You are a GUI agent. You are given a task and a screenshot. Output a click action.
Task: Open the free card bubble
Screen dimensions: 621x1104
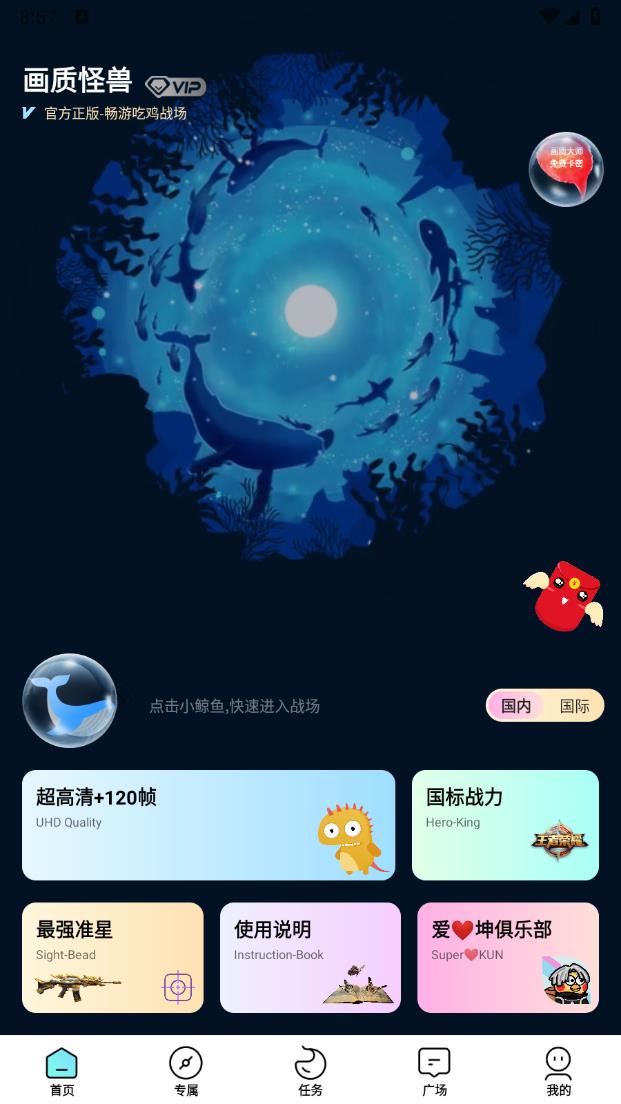566,169
